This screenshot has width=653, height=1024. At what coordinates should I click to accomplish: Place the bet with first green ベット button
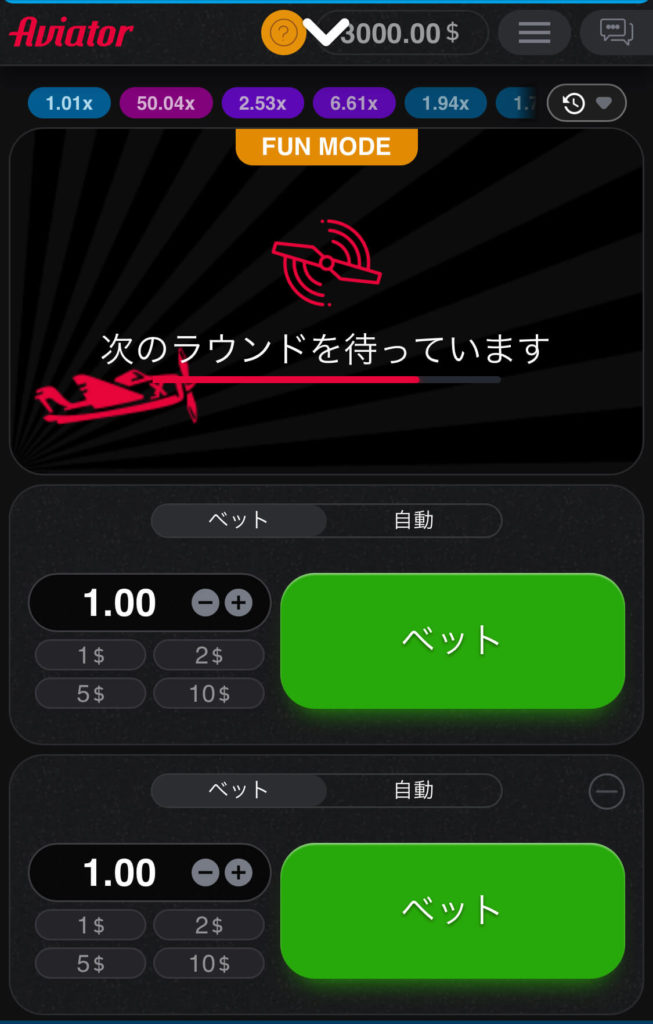click(x=452, y=641)
